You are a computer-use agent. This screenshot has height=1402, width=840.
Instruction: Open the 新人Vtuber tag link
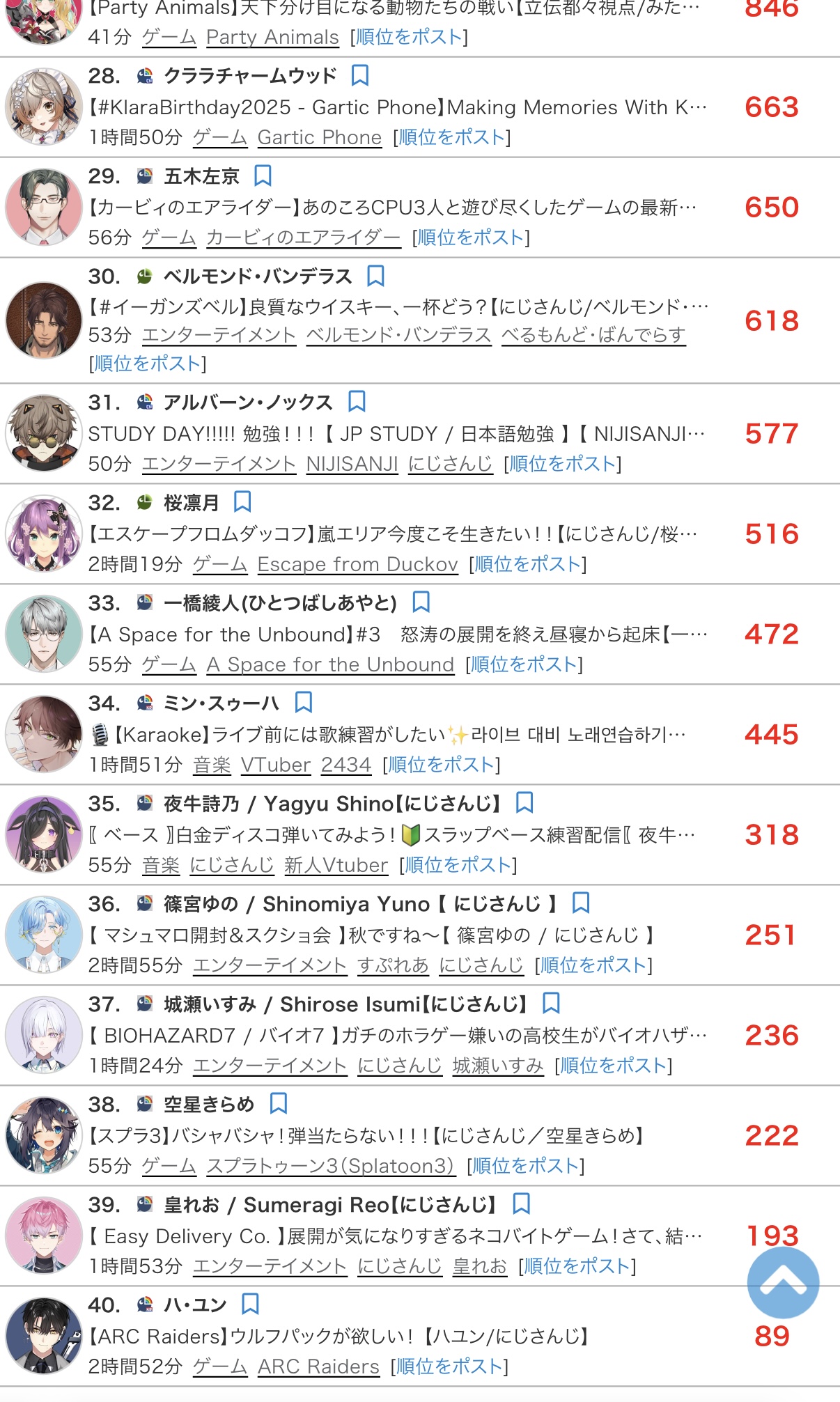point(336,865)
